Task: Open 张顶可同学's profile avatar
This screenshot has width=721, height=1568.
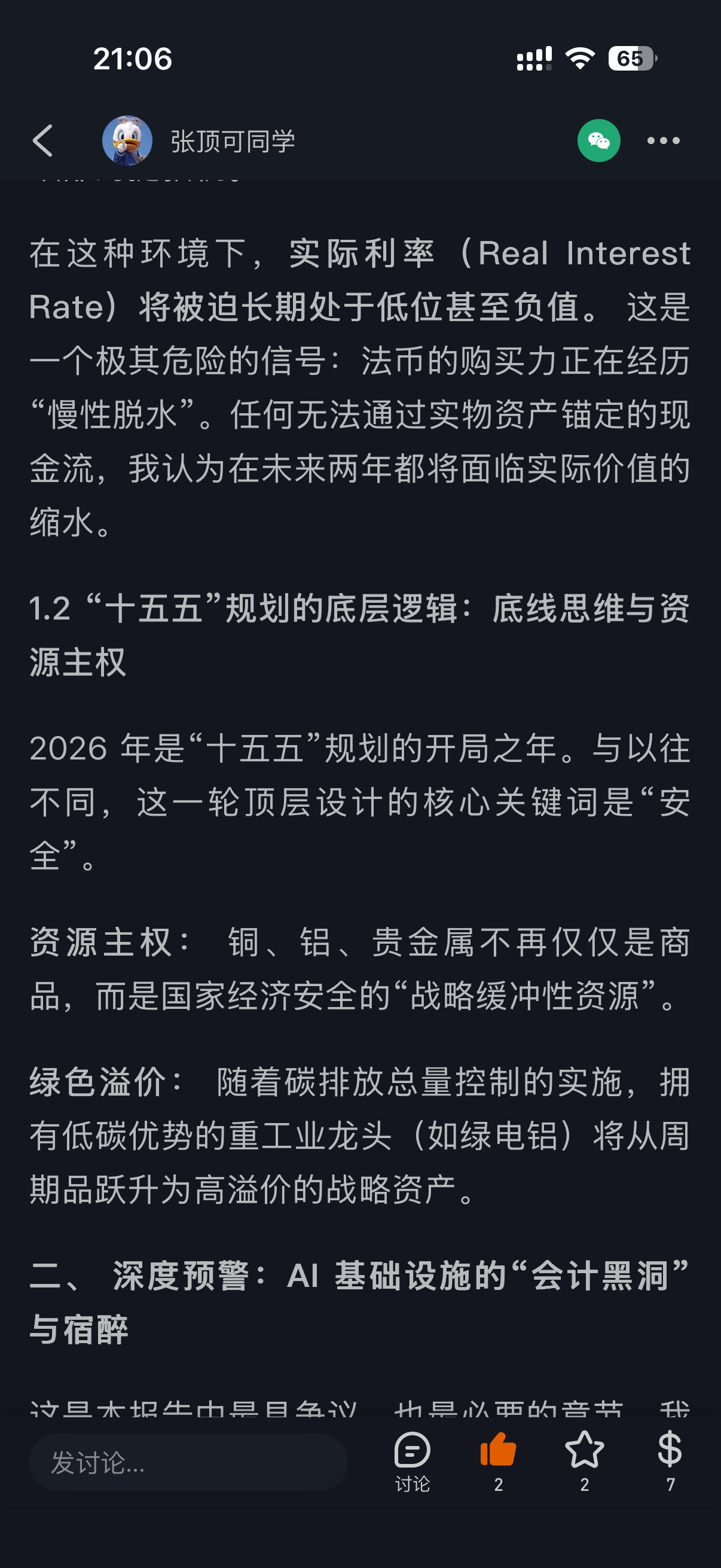Action: (x=127, y=141)
